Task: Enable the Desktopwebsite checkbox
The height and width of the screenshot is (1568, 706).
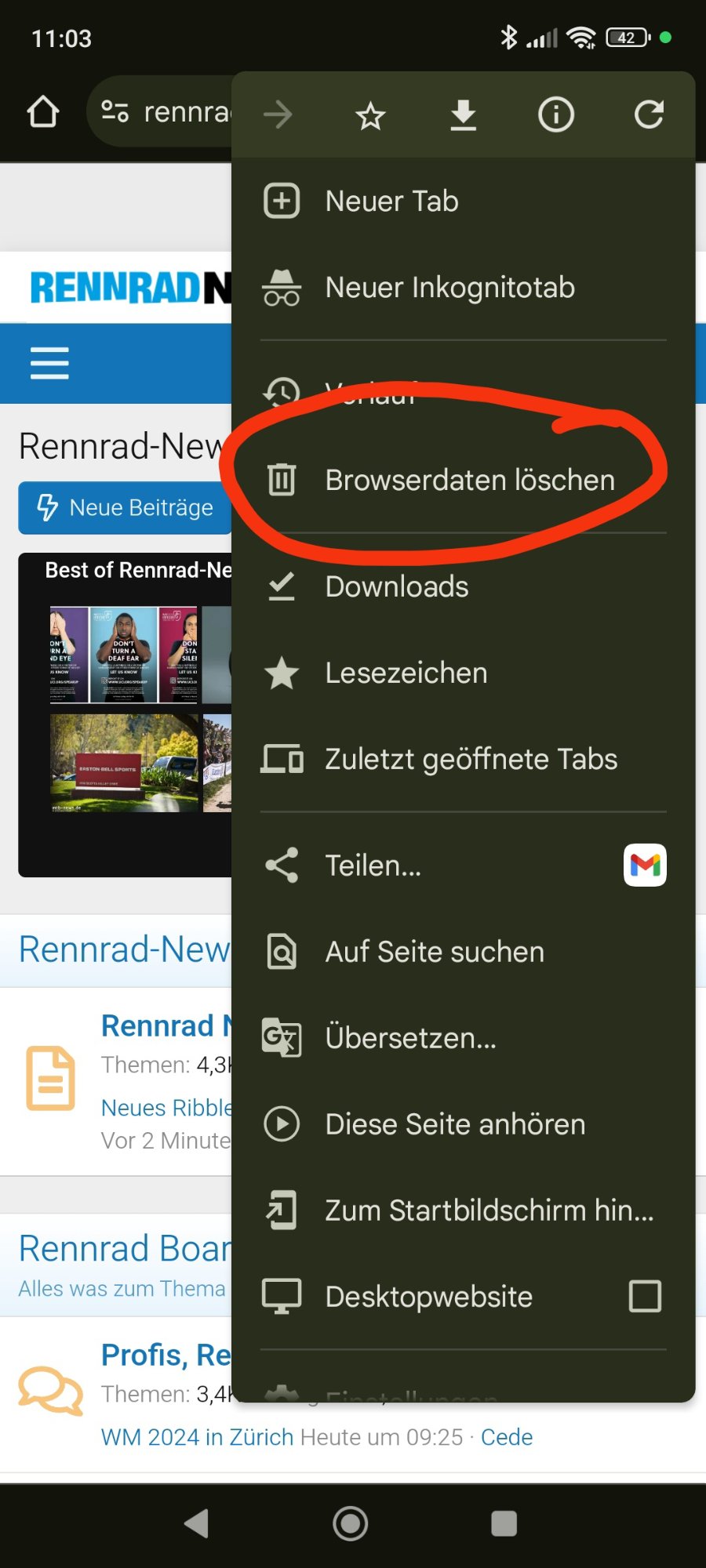Action: [x=645, y=1296]
